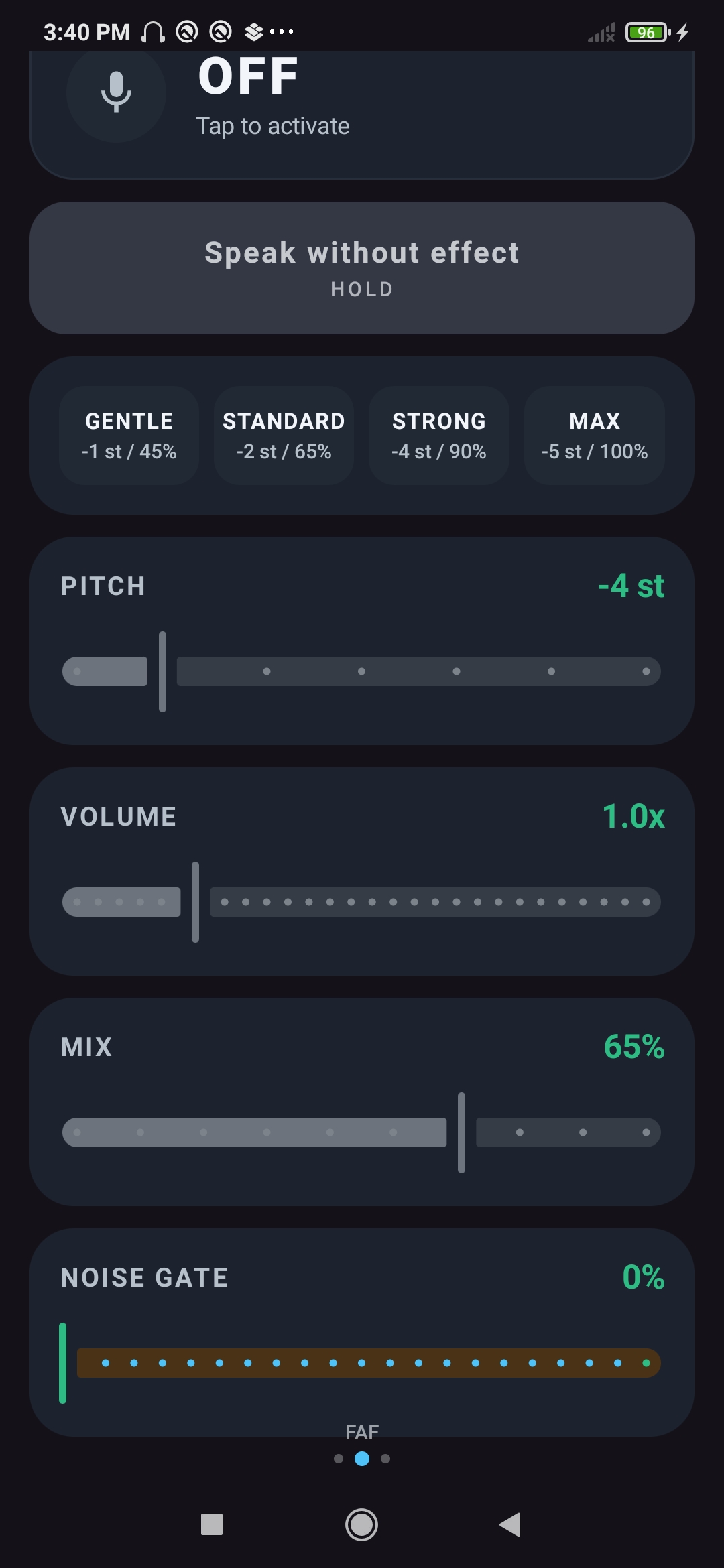Click the MIX slider handle
Screen dimensions: 724x1568
[461, 1132]
